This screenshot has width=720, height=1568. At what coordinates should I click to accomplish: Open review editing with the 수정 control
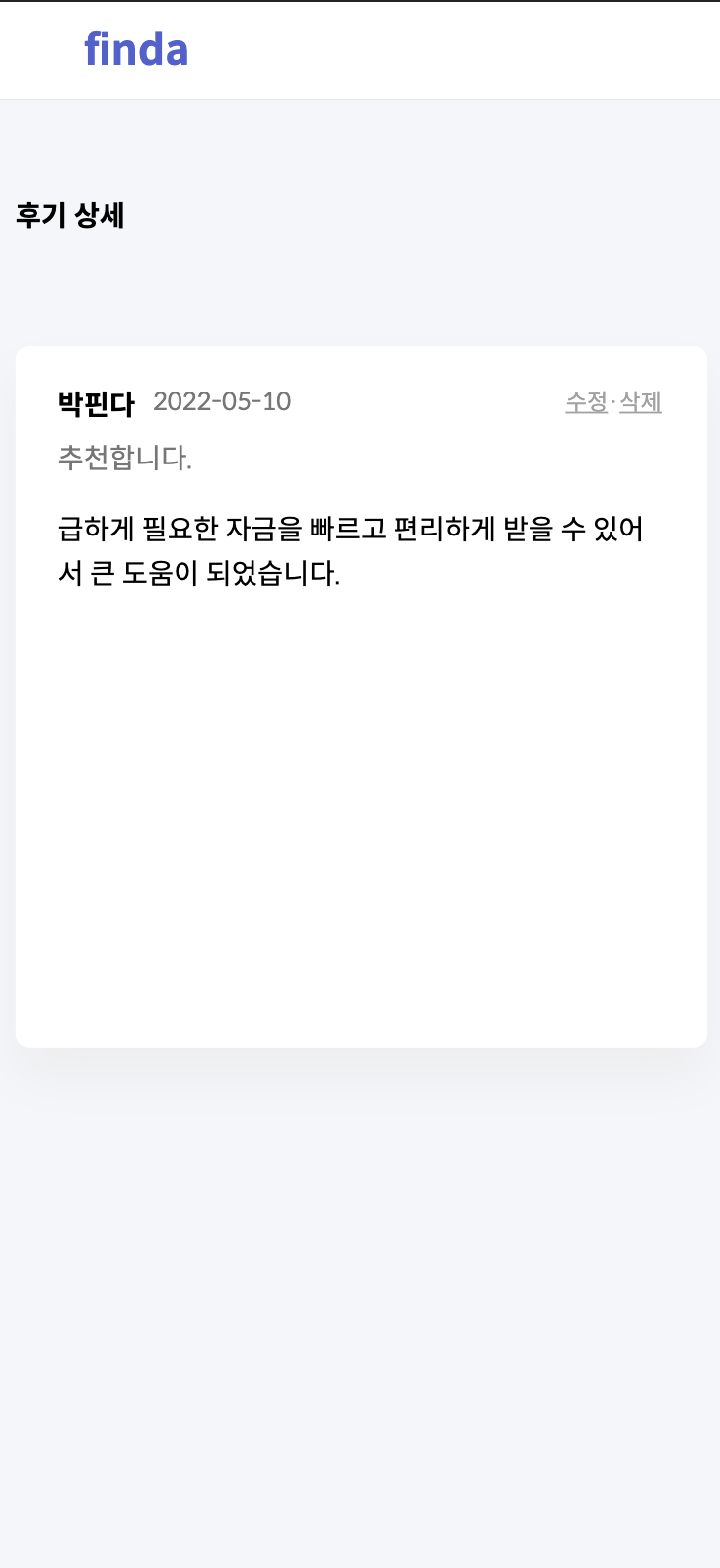tap(586, 401)
